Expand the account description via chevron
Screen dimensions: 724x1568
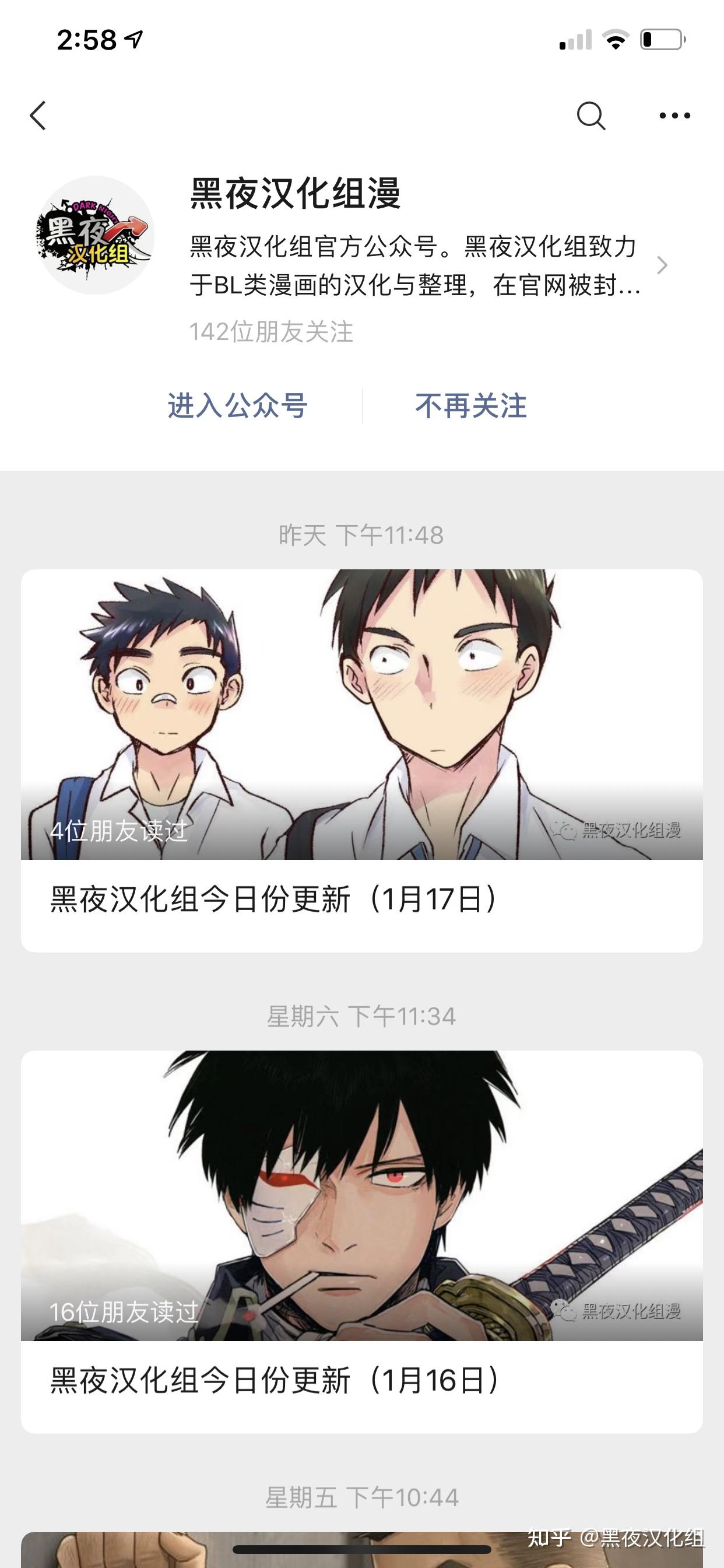tap(662, 265)
